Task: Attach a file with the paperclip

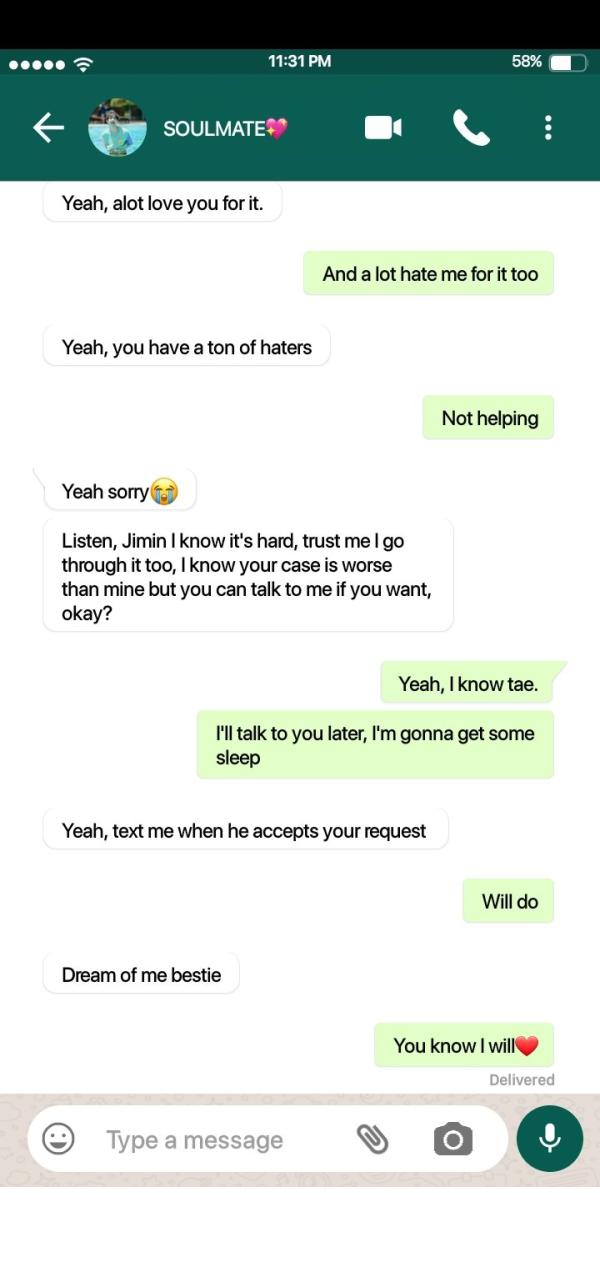Action: tap(373, 1138)
